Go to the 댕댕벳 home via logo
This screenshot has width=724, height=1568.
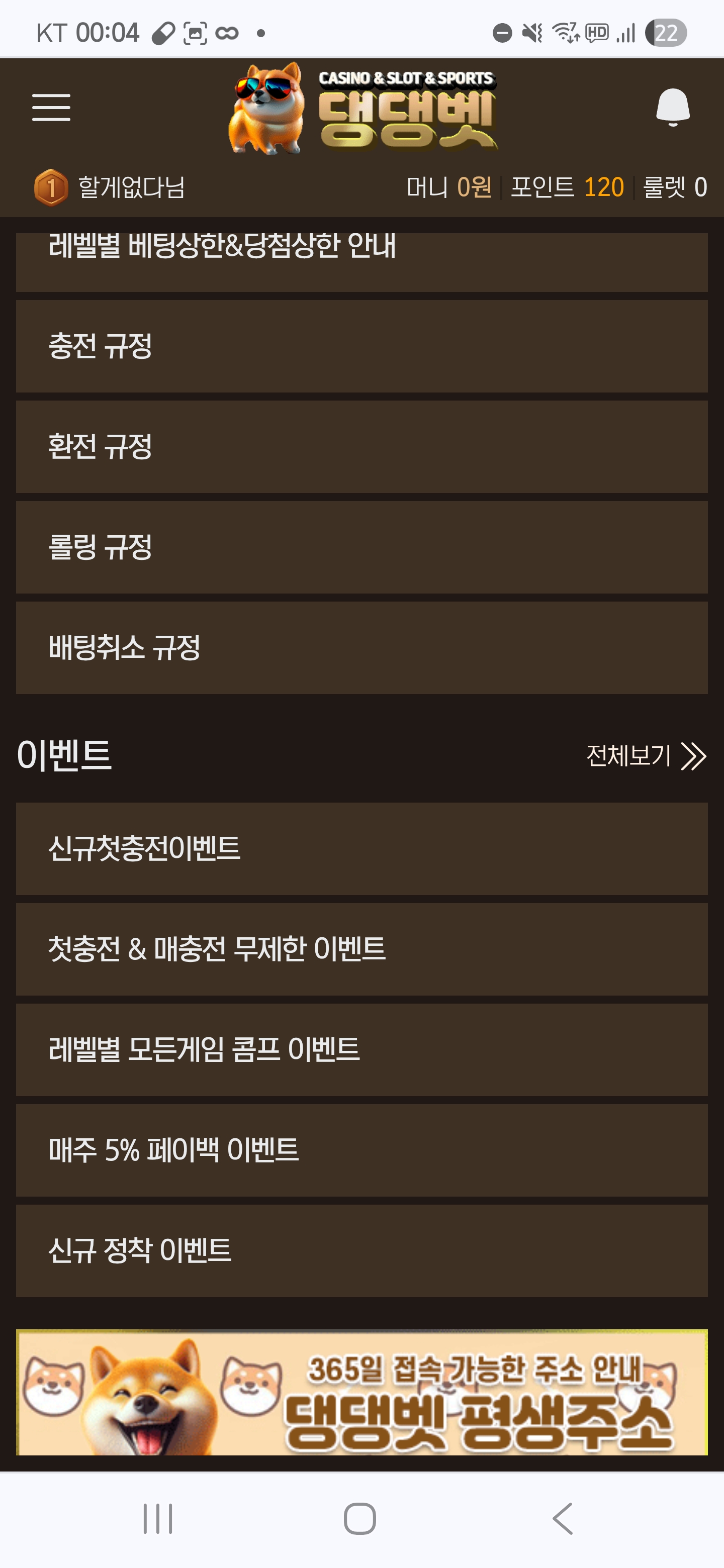coord(363,109)
